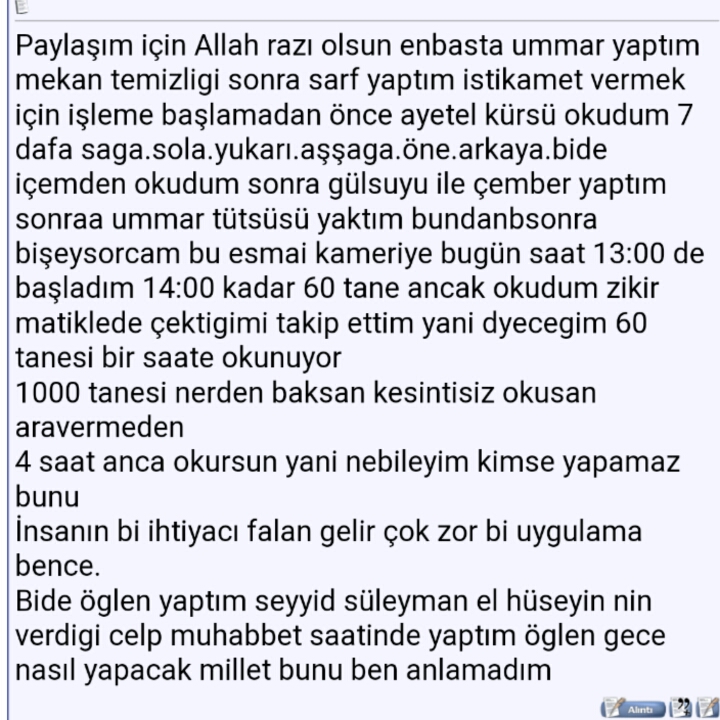Add this post to multi-quote

681,707
